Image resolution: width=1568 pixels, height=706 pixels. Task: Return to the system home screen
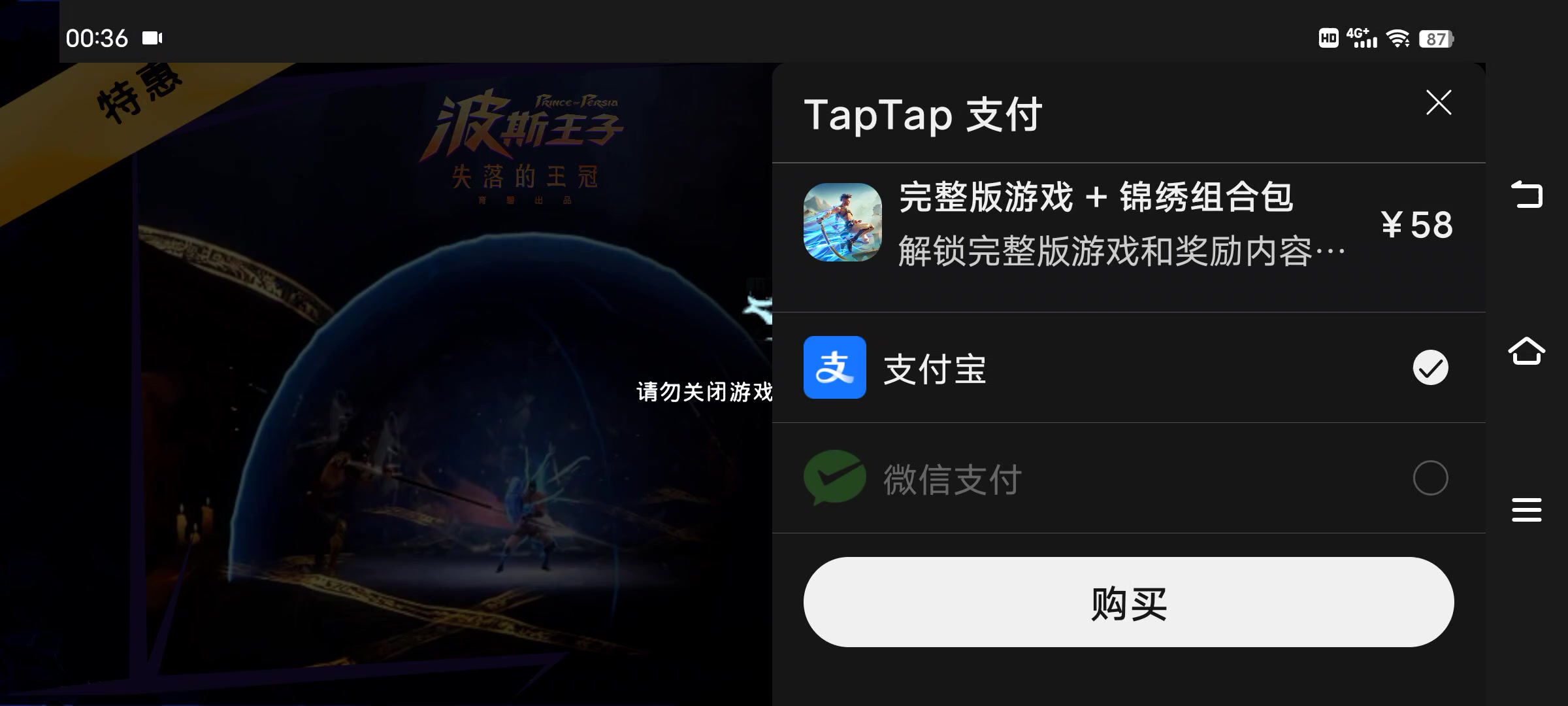1527,352
